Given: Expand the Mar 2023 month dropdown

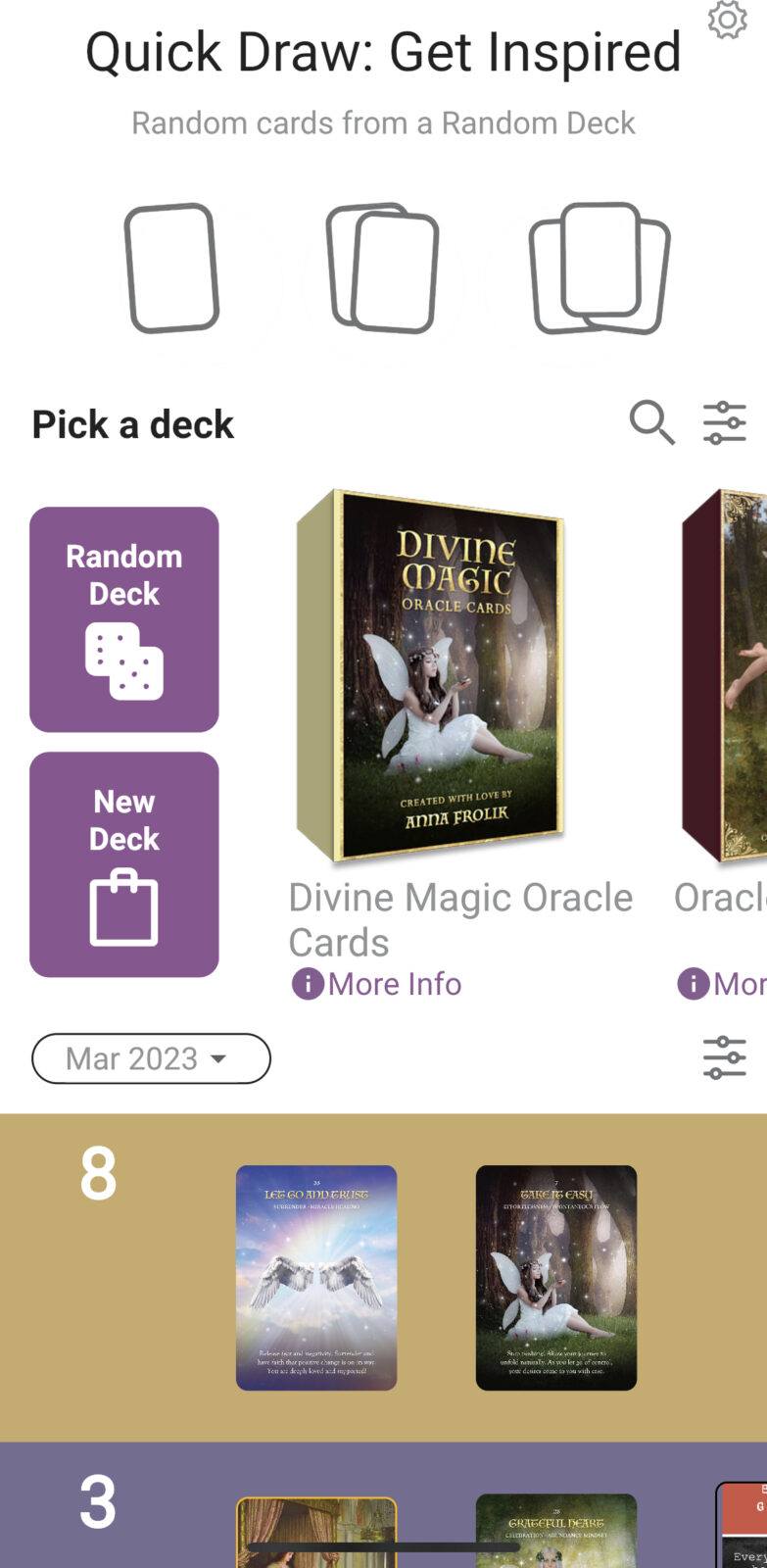Looking at the screenshot, I should 151,1058.
